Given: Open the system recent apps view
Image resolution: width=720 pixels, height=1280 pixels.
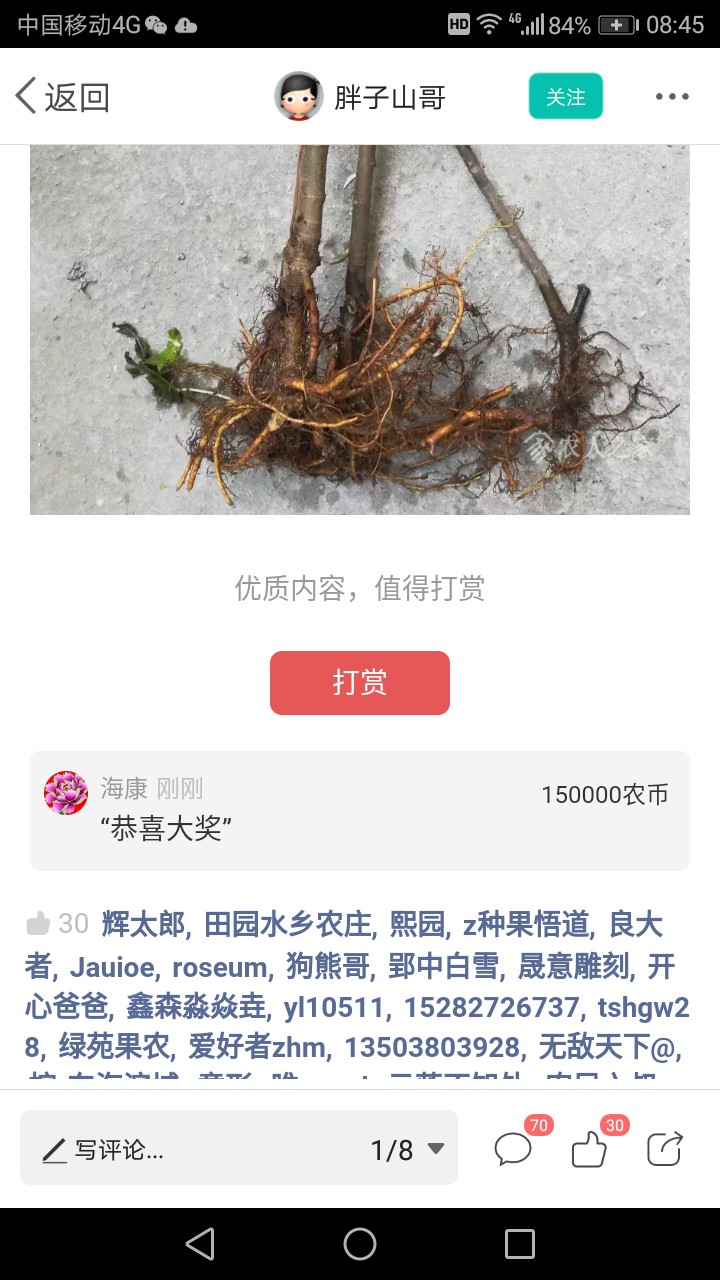Looking at the screenshot, I should 519,1244.
